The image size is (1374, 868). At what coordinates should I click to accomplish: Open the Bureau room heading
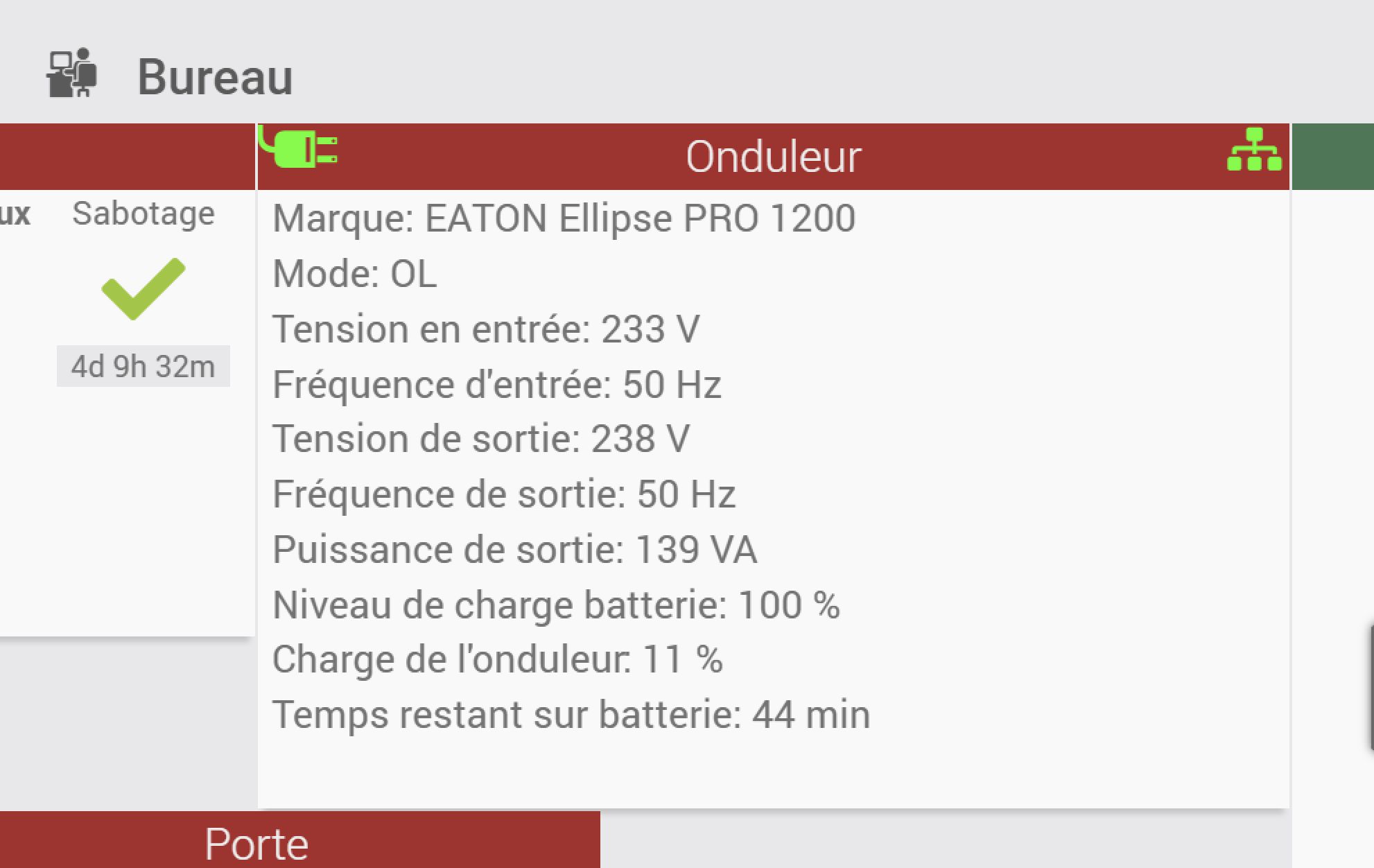215,76
